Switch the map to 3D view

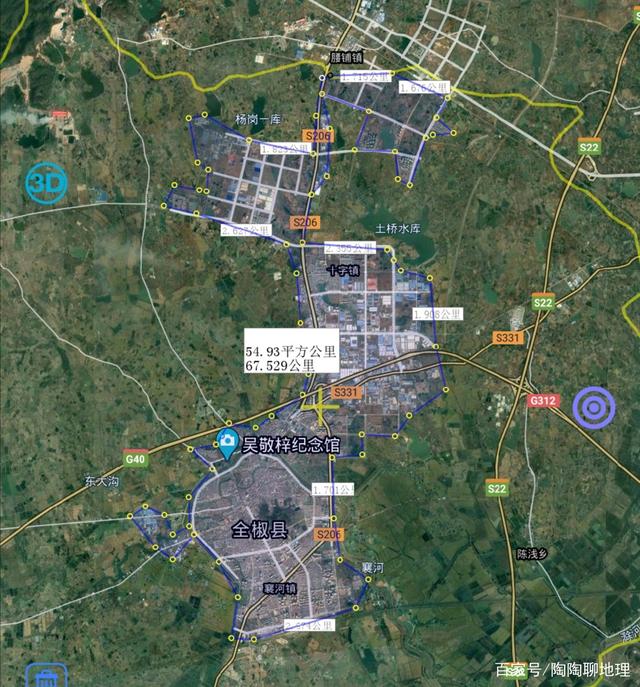47,182
